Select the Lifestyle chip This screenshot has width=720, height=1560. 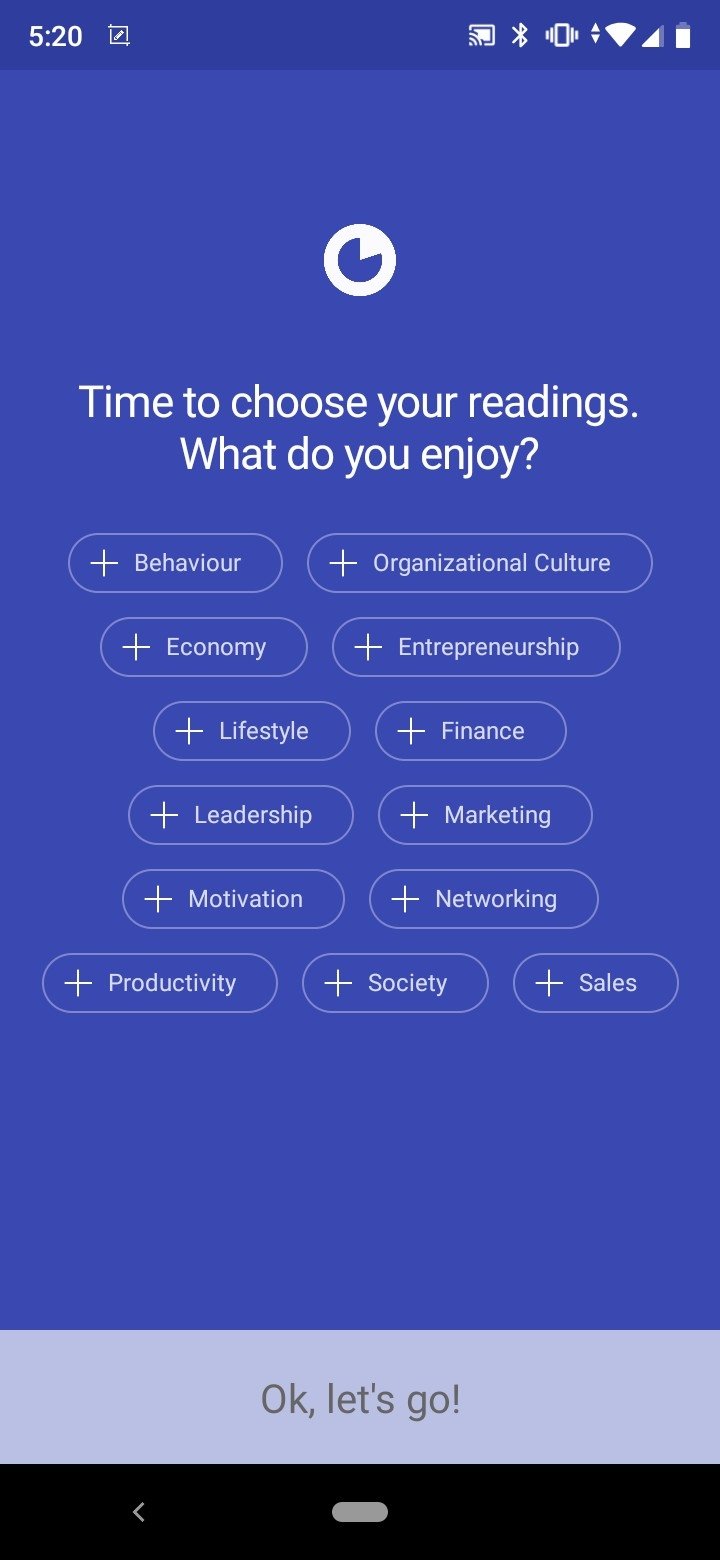click(252, 731)
